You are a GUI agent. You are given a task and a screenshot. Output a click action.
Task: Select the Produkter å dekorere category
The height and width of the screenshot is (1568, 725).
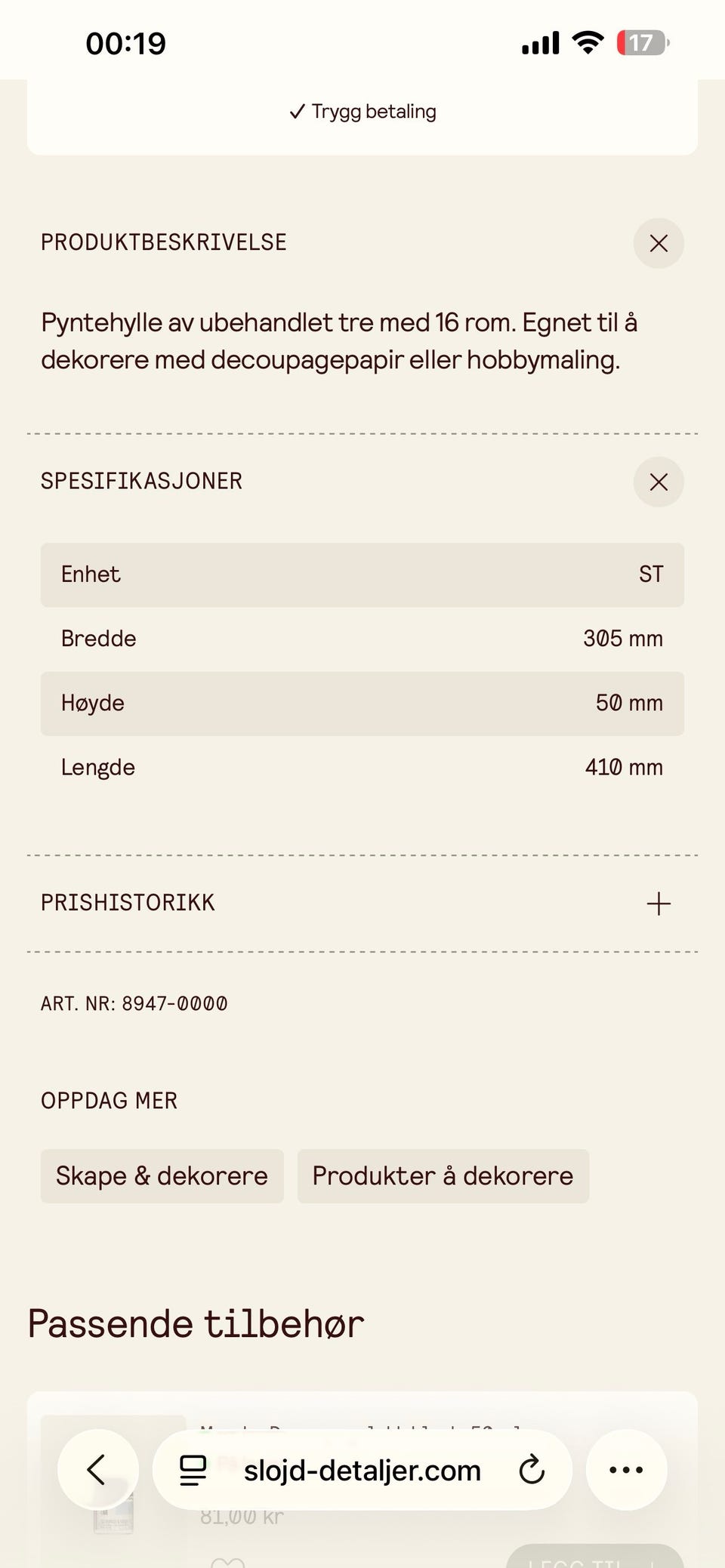(x=443, y=1176)
